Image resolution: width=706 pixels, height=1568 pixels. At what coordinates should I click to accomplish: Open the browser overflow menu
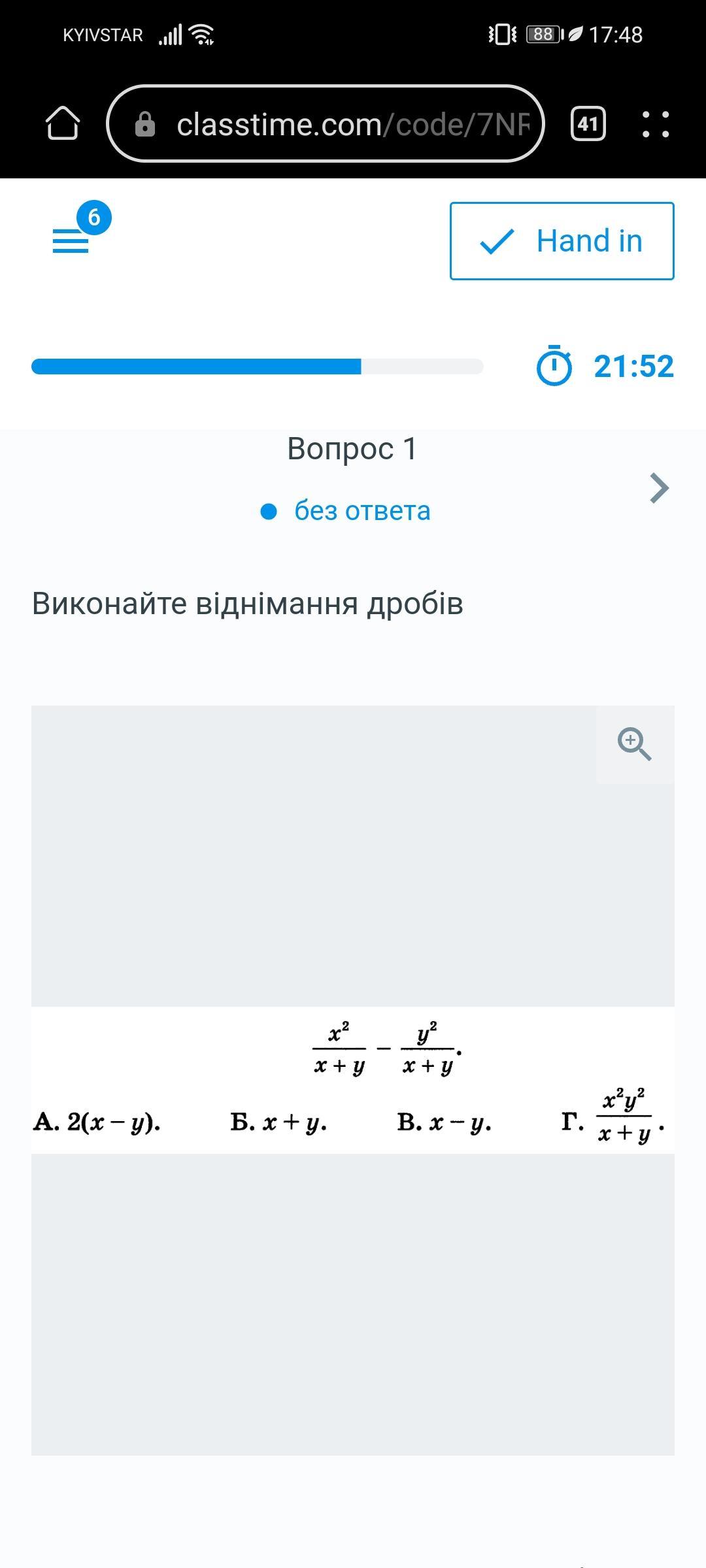655,123
